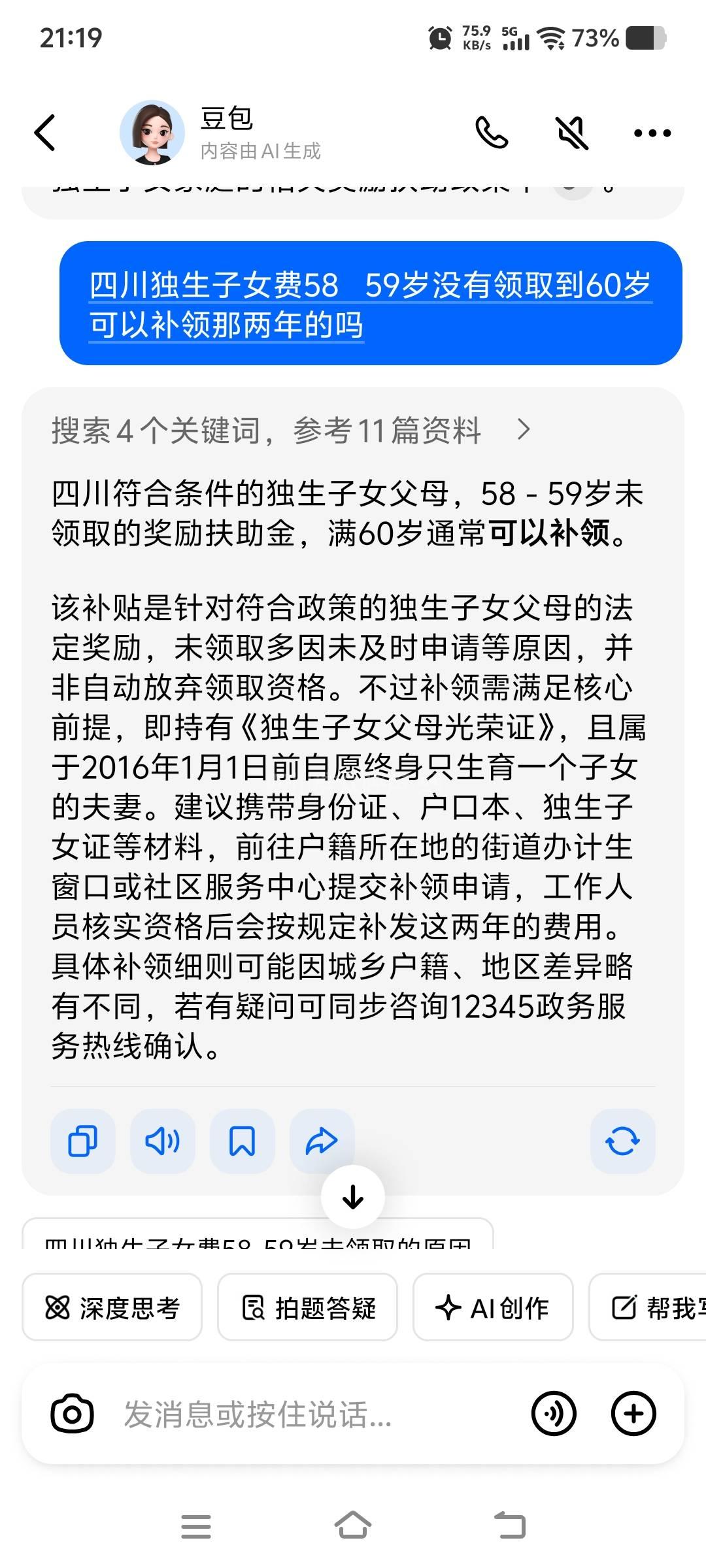This screenshot has height=1568, width=706.
Task: Open the camera from input bar
Action: click(x=72, y=1414)
